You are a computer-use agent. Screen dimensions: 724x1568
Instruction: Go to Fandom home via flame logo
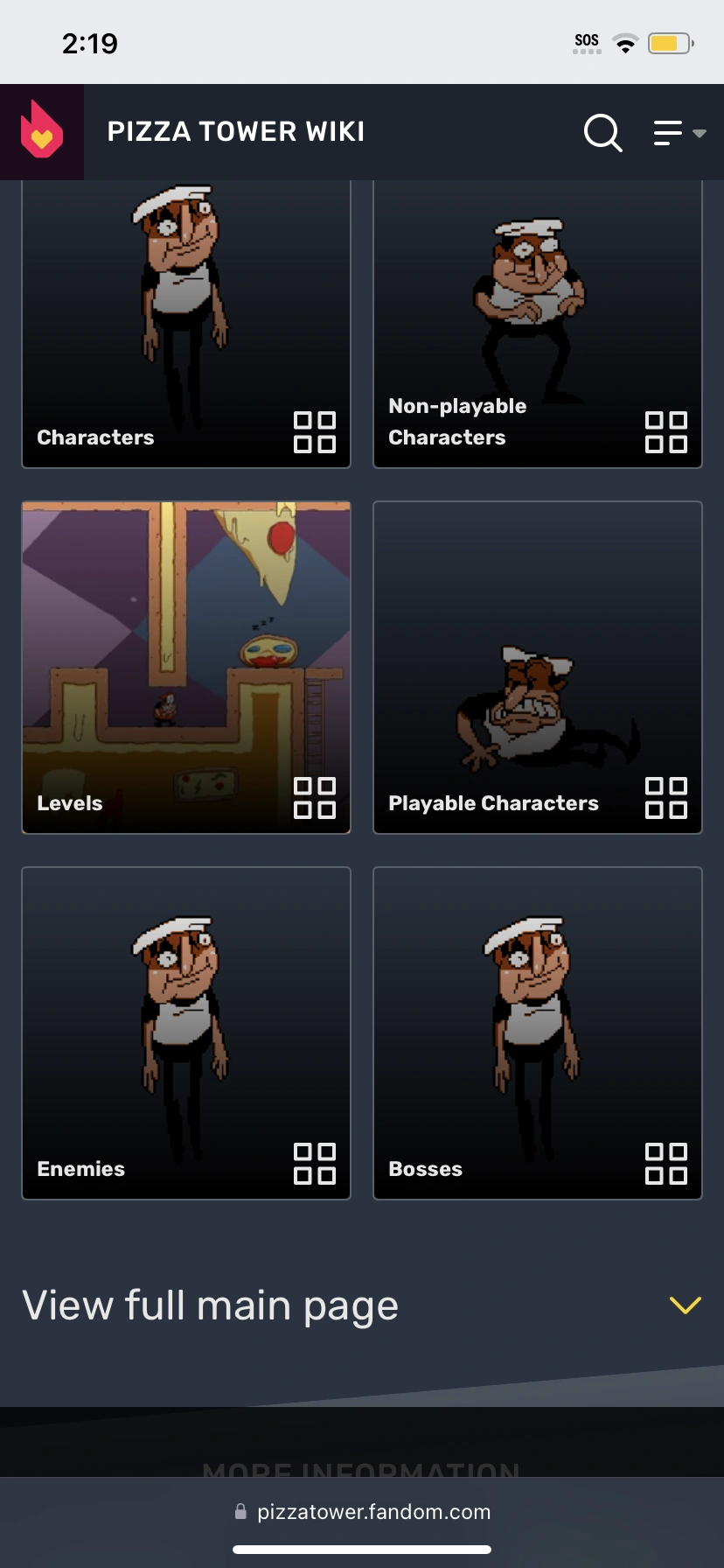click(x=42, y=132)
